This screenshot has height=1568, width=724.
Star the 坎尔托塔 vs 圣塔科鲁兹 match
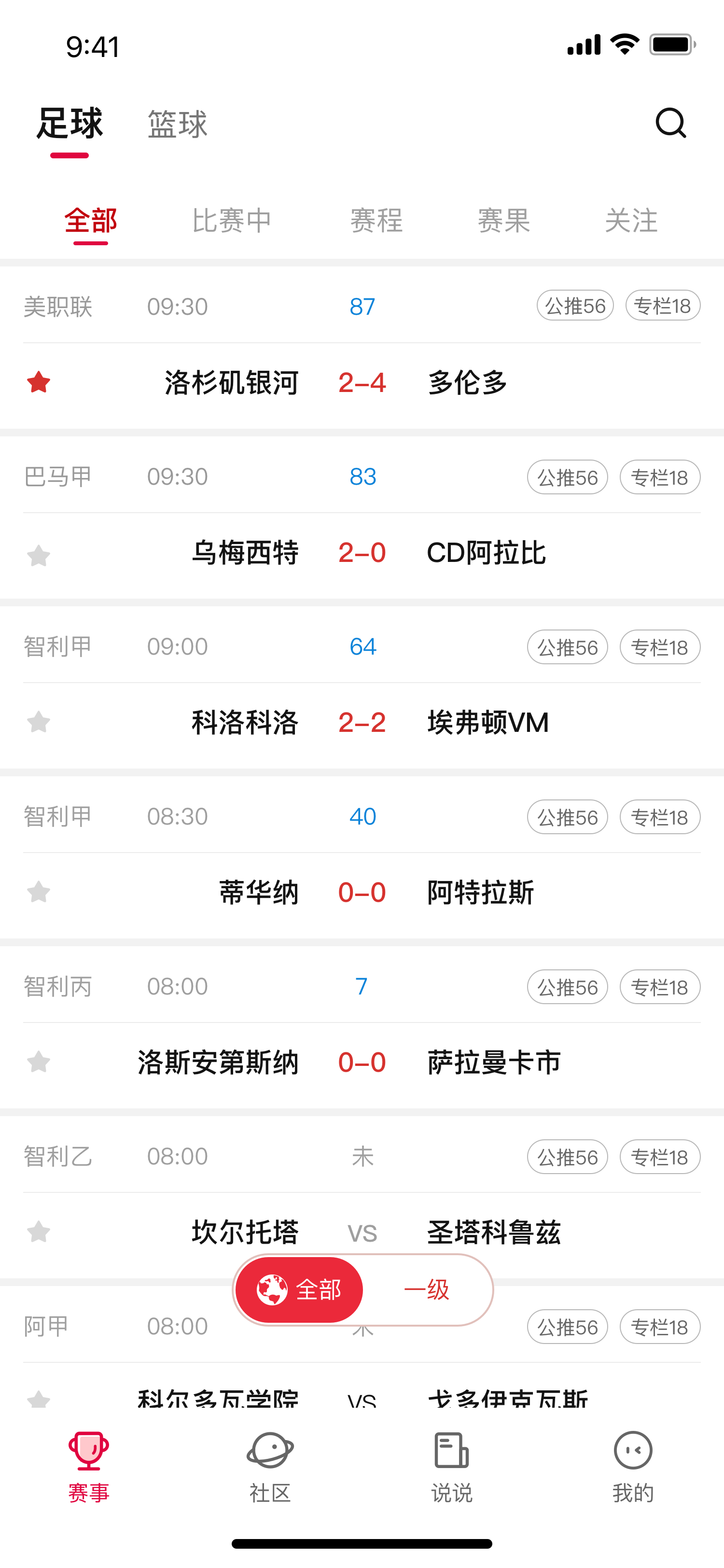point(38,1232)
